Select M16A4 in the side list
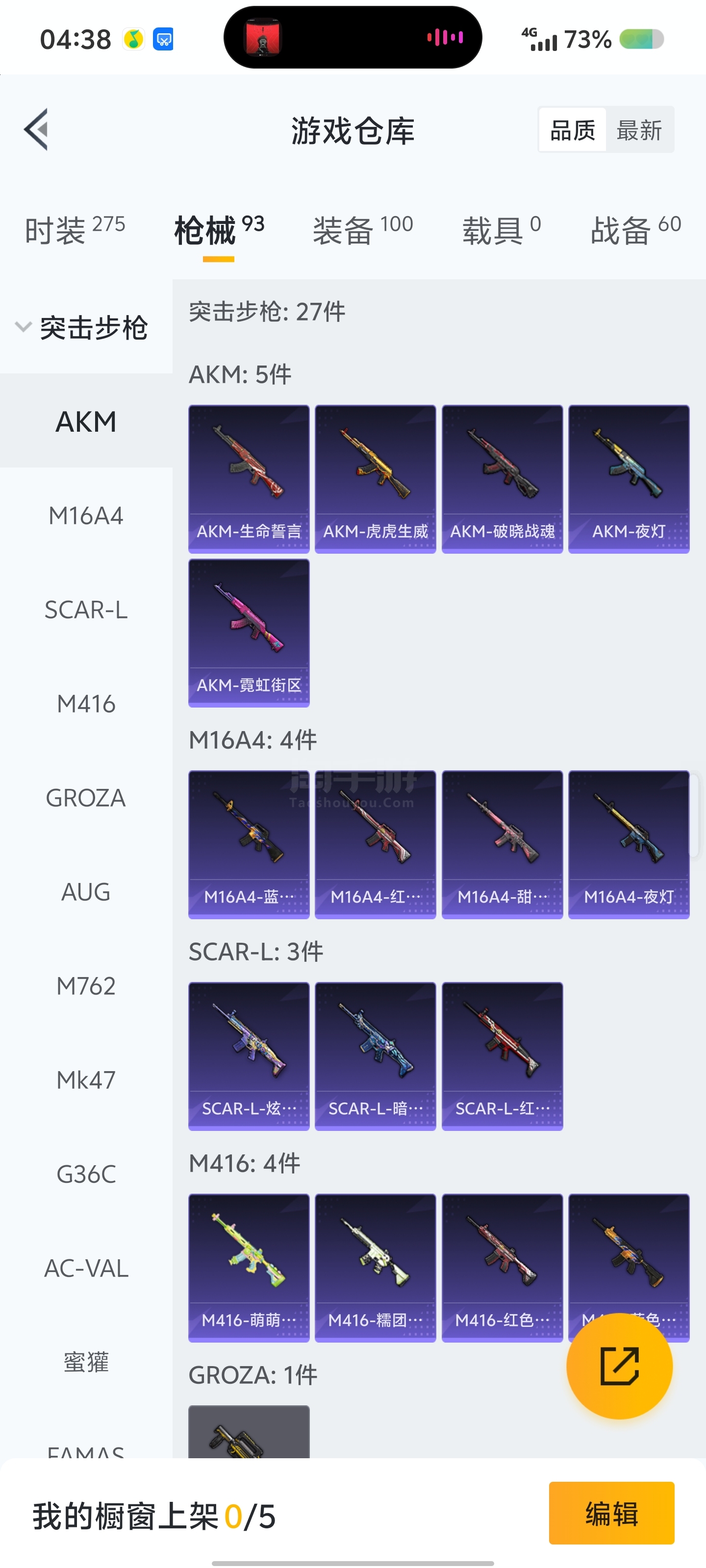 [86, 515]
